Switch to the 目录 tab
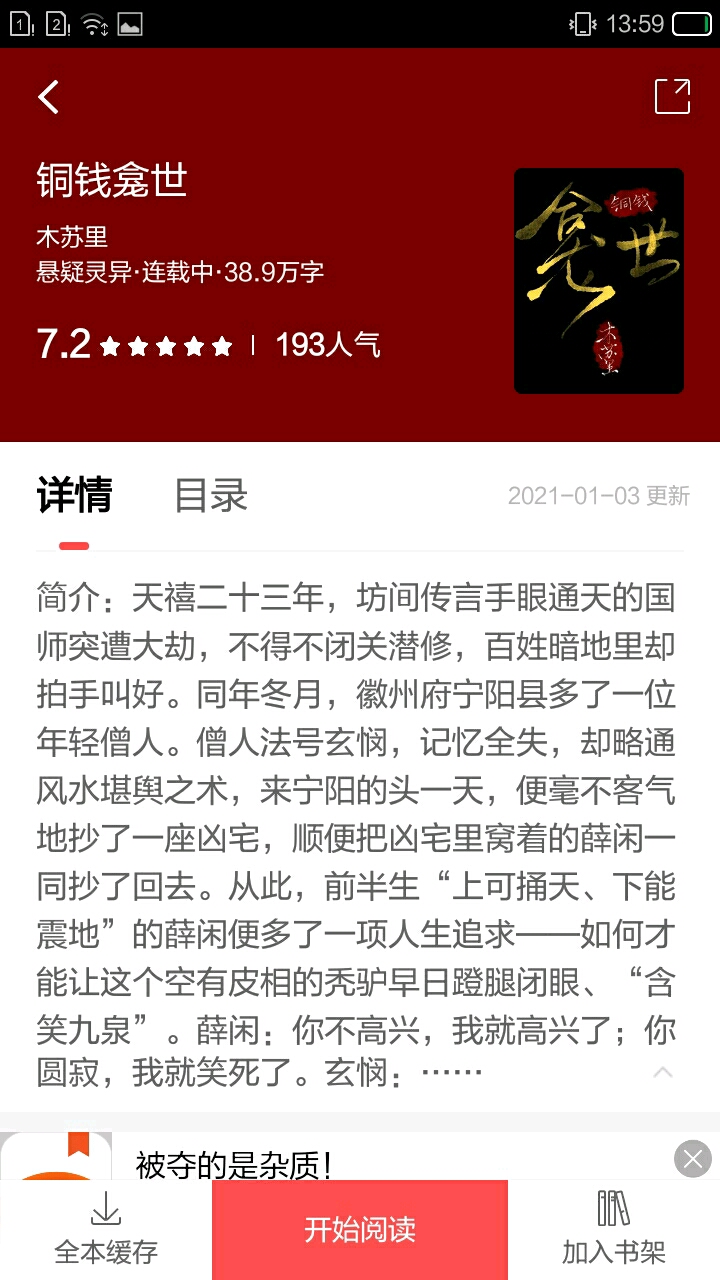 (210, 495)
